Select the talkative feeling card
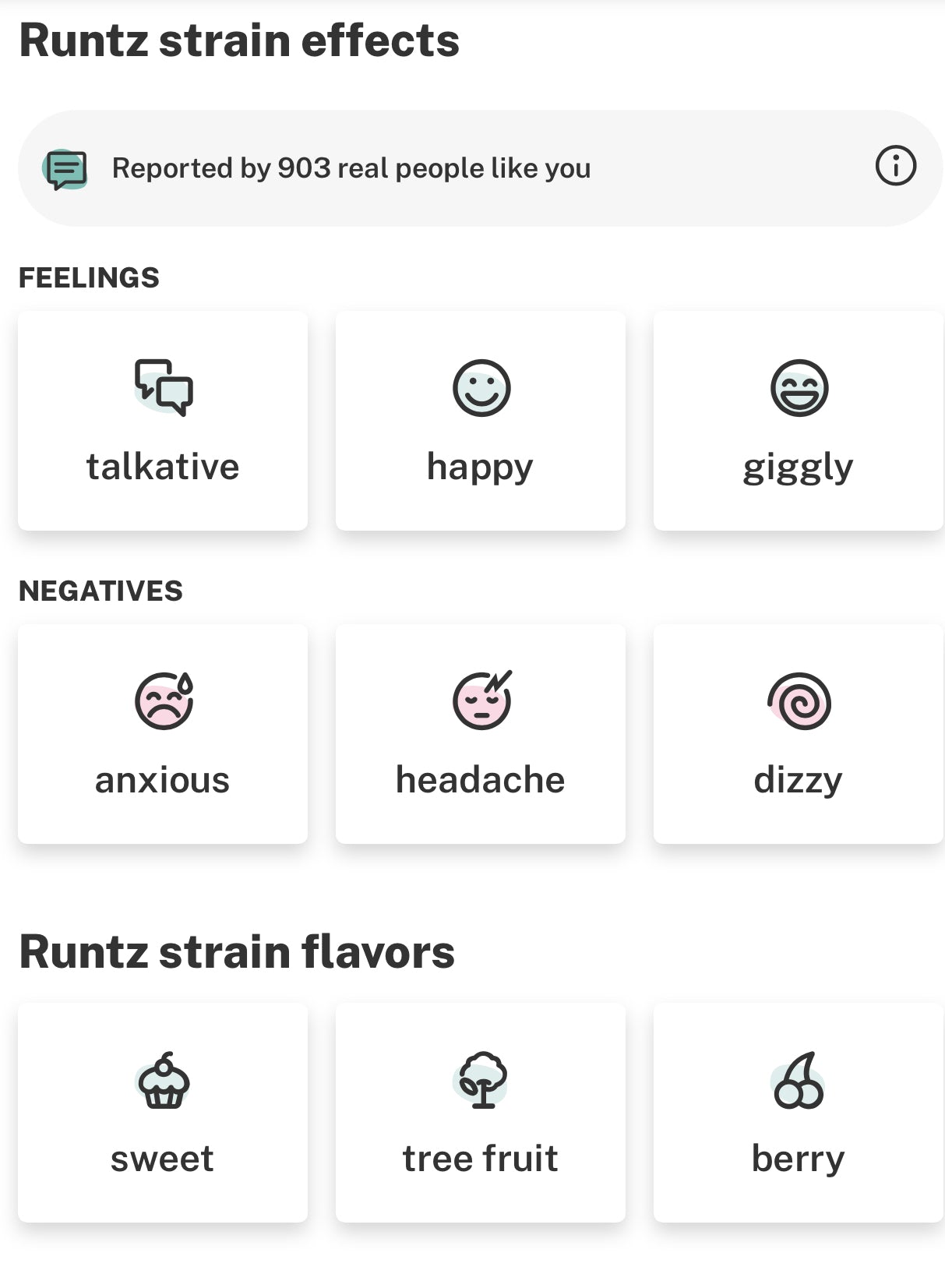Viewport: 945px width, 1288px height. coord(163,422)
